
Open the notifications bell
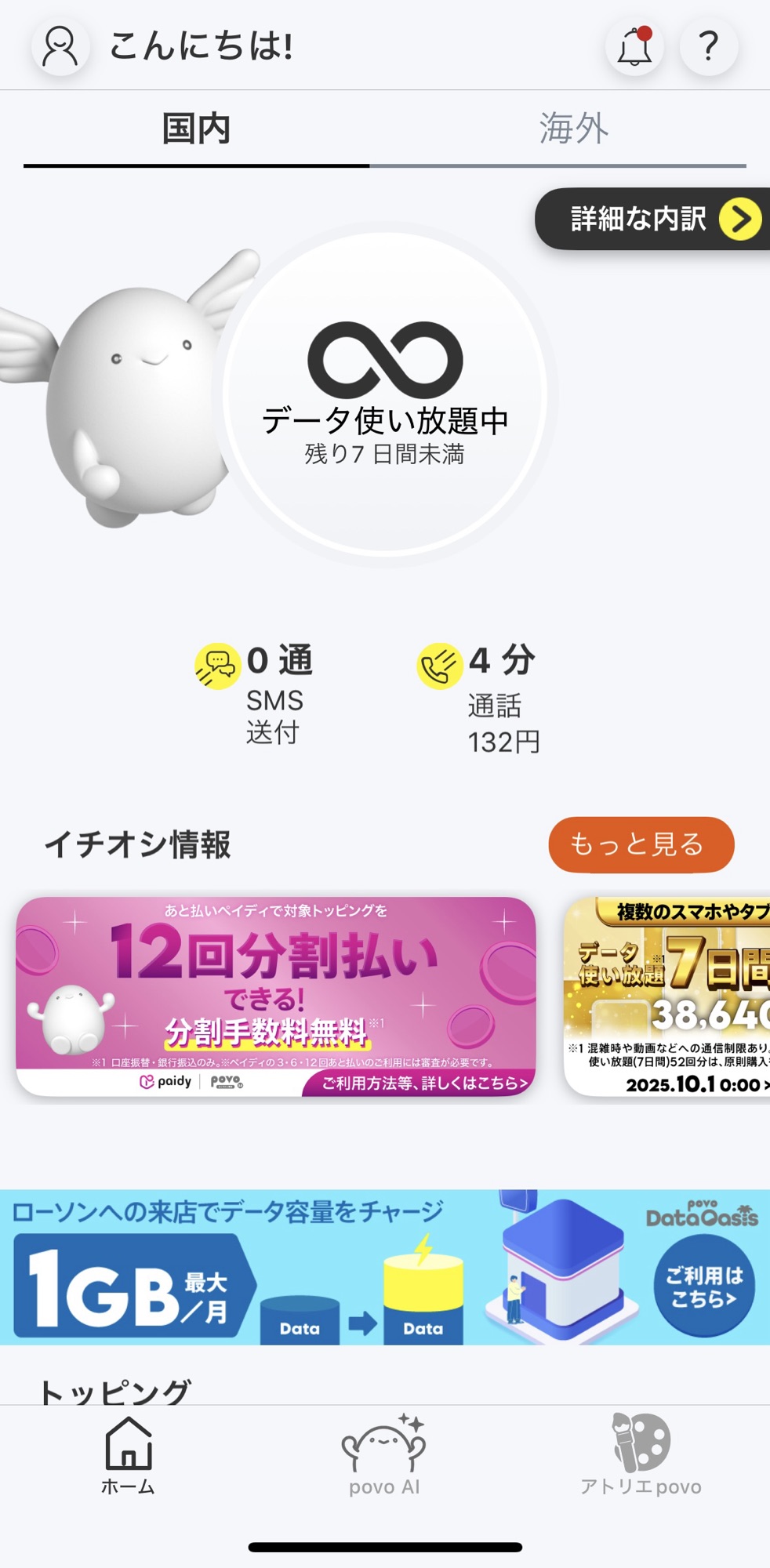634,46
